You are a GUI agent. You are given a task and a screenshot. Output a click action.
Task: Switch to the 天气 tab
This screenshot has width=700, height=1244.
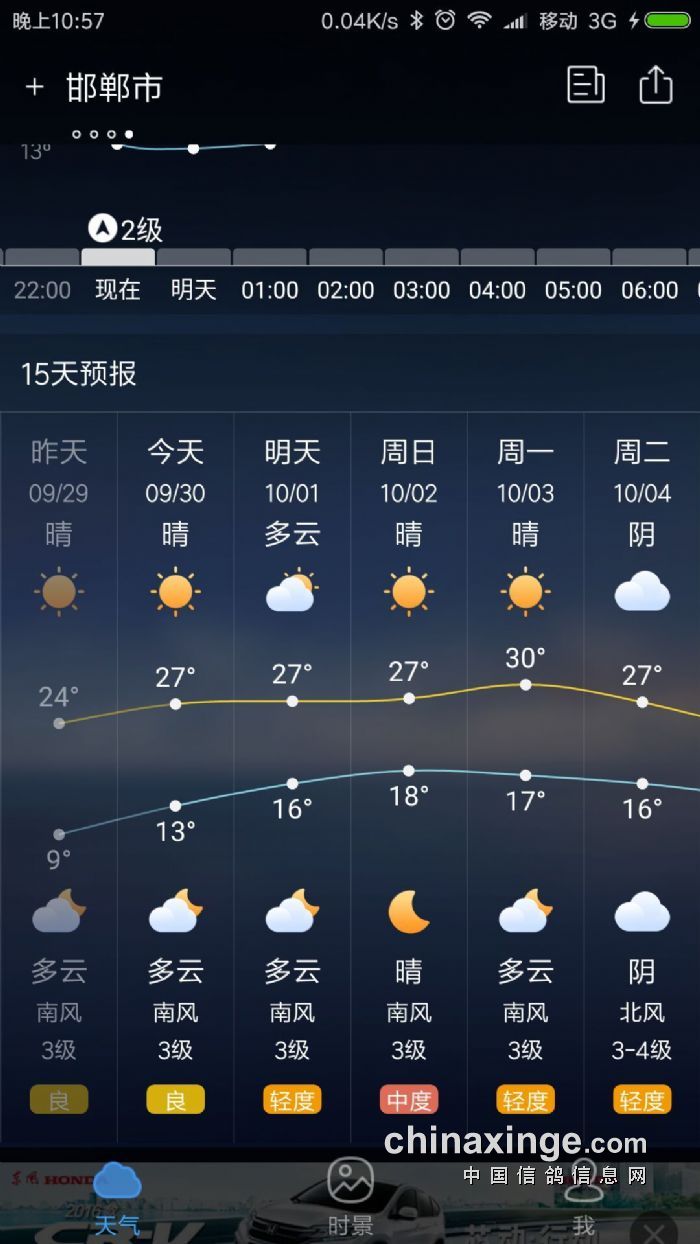pyautogui.click(x=117, y=1201)
